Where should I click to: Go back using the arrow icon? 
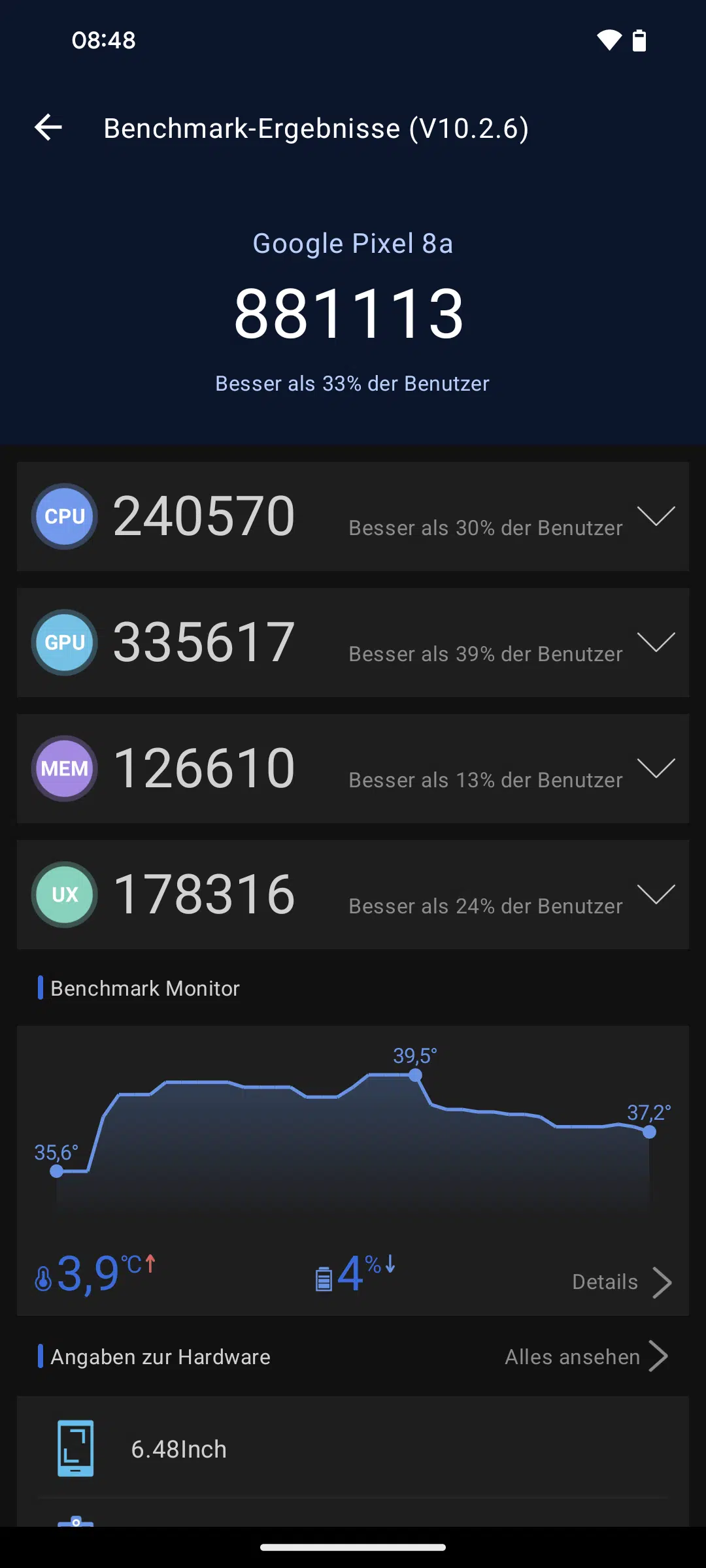pos(48,127)
